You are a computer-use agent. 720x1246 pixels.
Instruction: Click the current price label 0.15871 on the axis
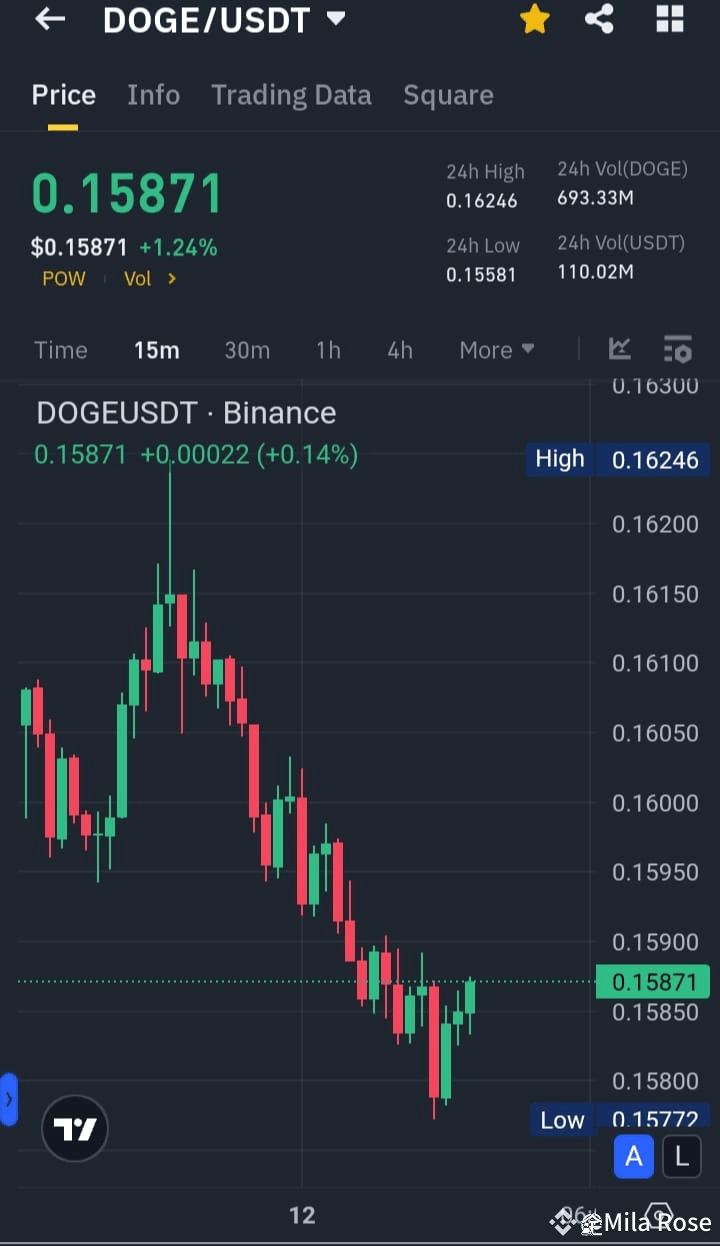(653, 982)
